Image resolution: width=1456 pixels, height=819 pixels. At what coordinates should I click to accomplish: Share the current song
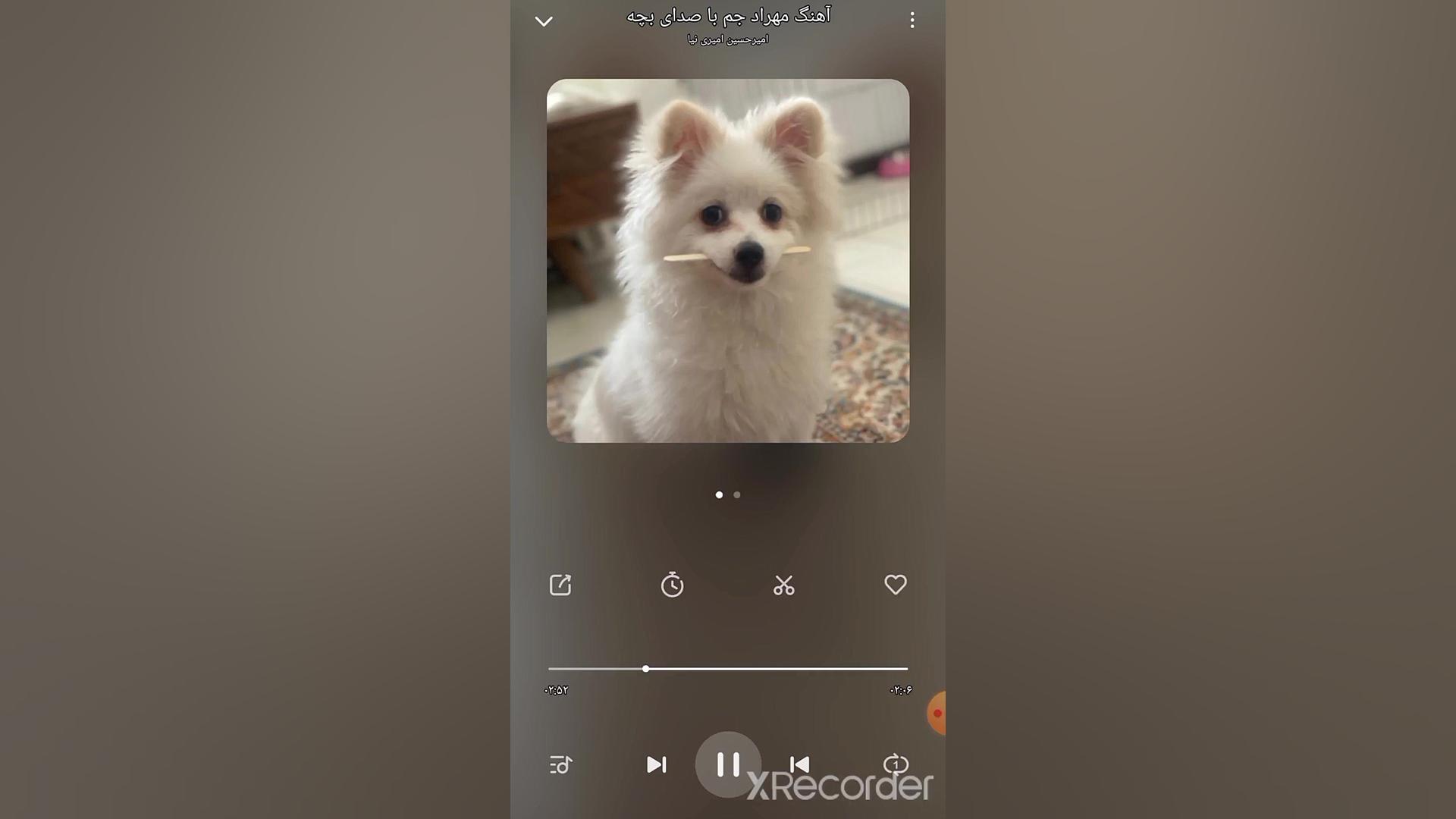pos(560,585)
